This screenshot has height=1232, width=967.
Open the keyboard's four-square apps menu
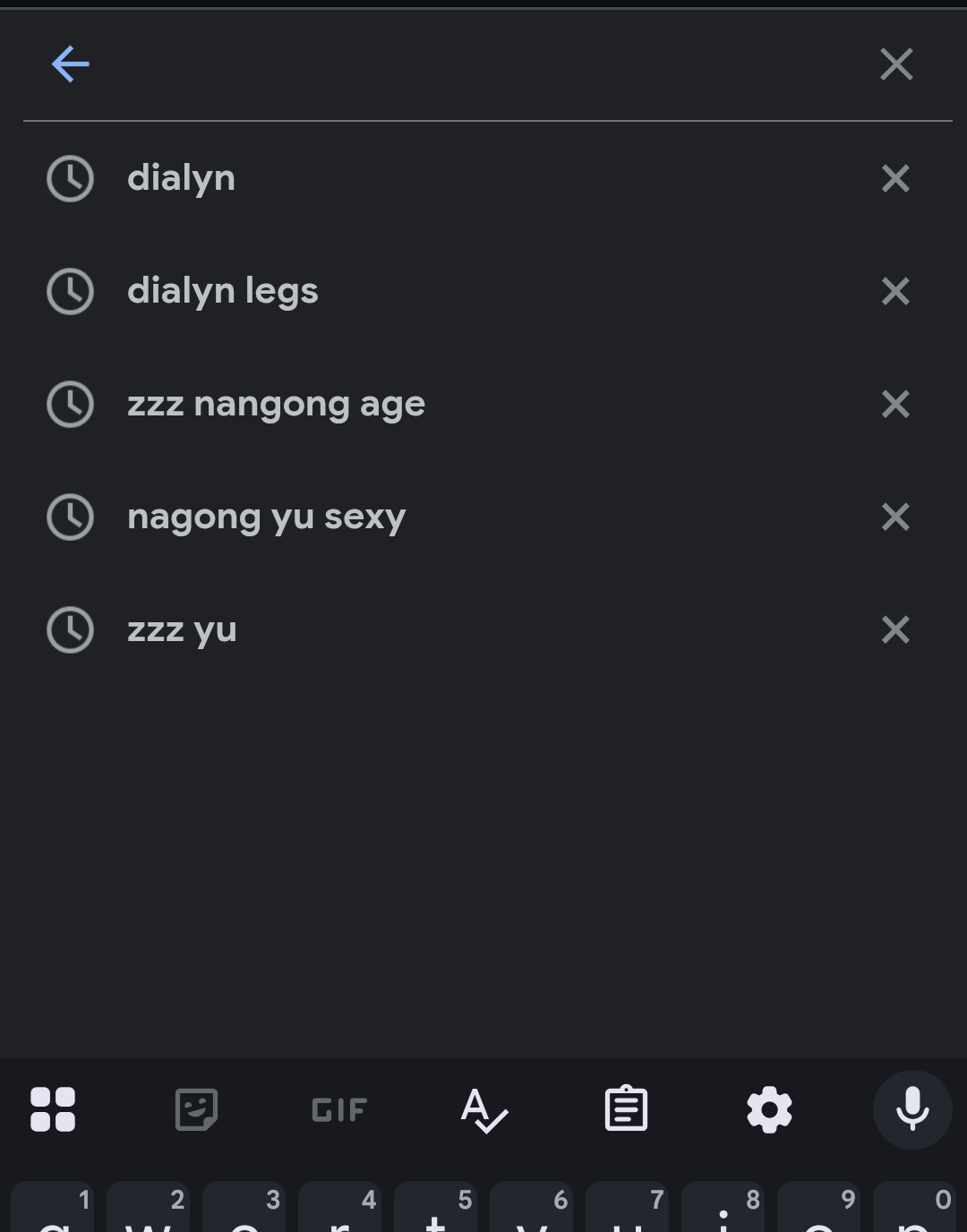[53, 1109]
